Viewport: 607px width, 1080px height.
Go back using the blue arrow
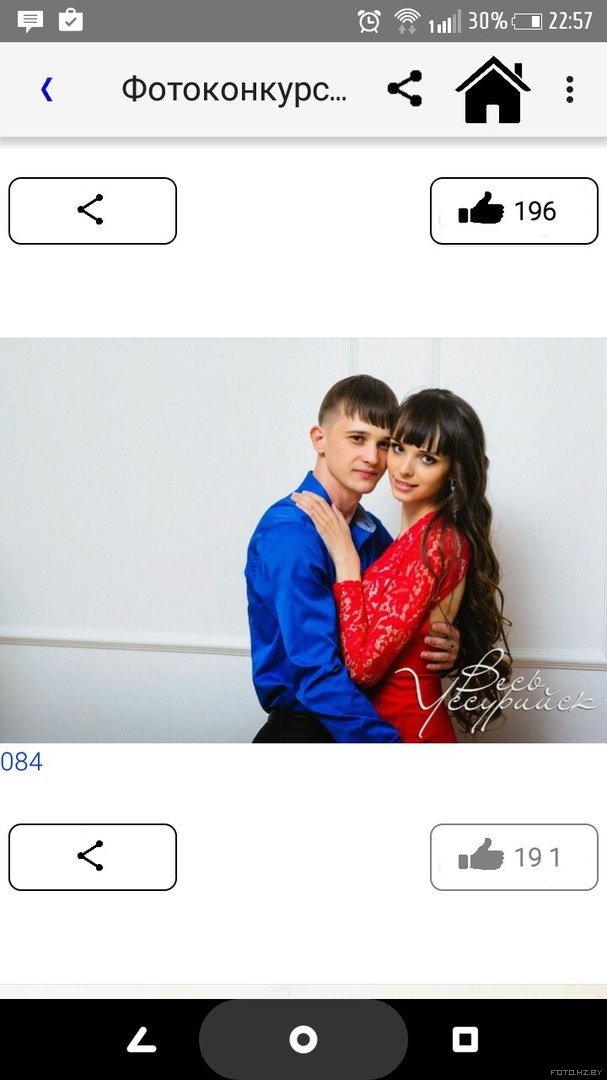[x=46, y=90]
